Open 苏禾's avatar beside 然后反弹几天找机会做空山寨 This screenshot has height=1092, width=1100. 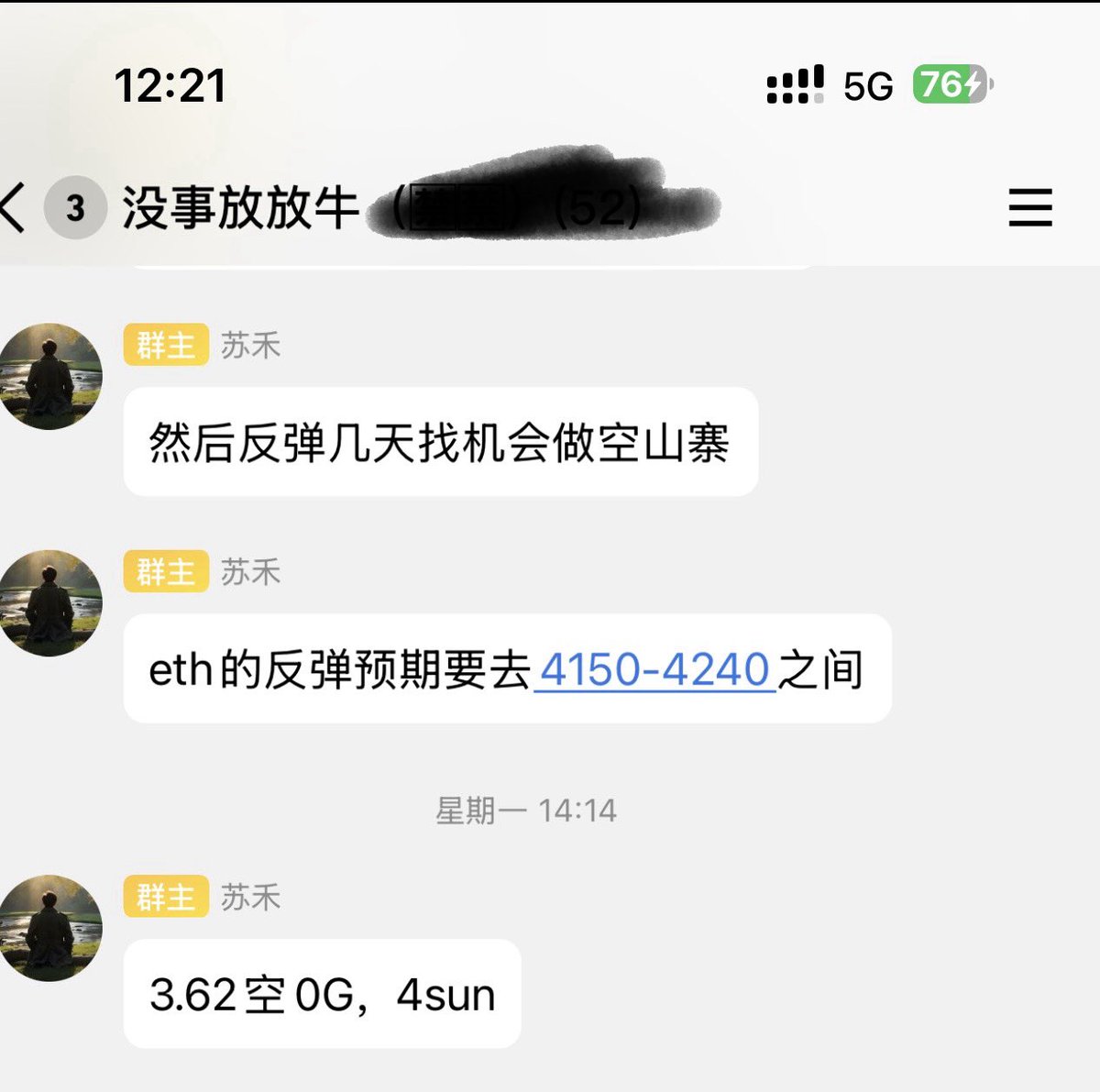coord(50,377)
